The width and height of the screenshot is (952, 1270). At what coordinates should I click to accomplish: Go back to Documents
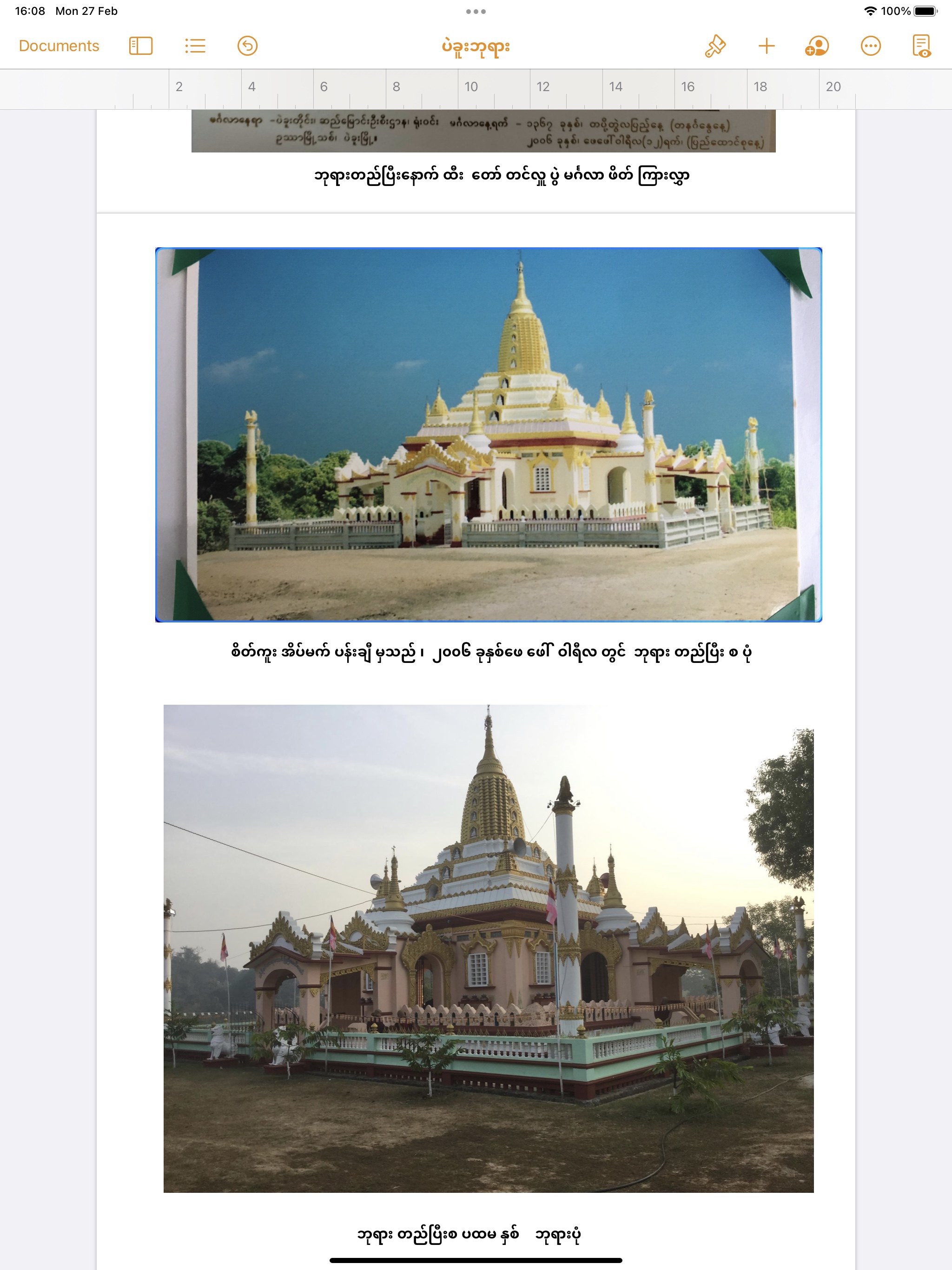(59, 46)
